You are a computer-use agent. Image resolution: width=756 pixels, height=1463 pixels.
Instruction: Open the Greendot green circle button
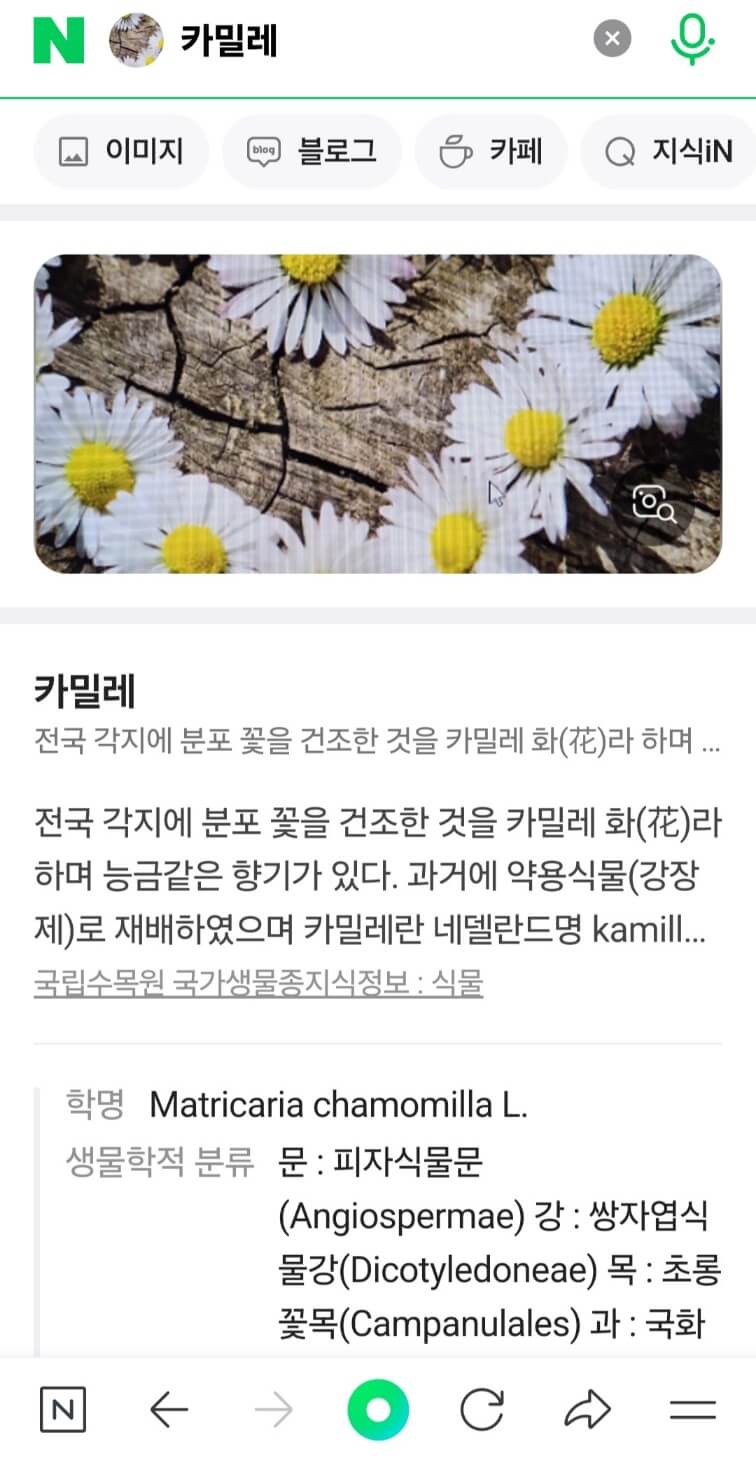(x=378, y=1409)
